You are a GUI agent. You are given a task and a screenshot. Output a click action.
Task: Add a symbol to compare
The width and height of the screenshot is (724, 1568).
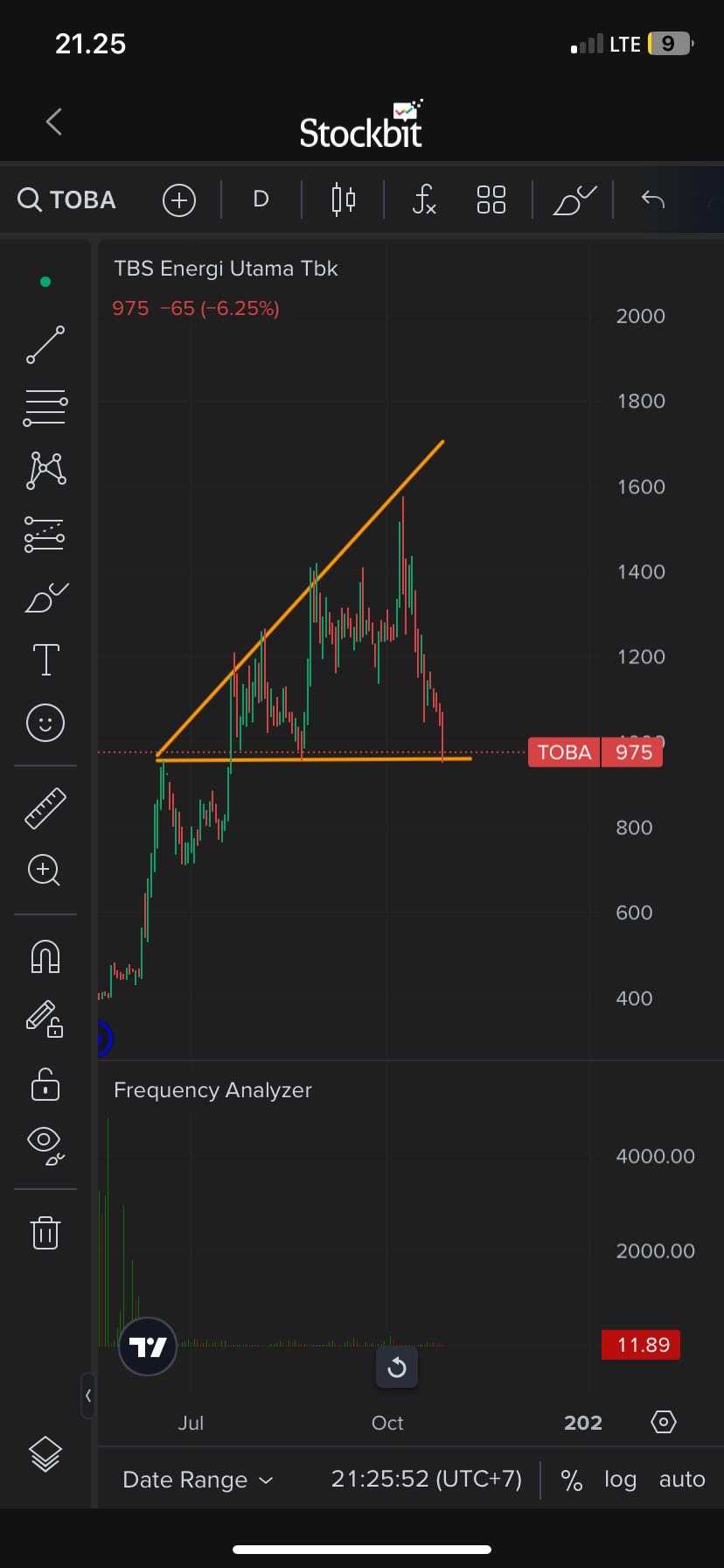[x=178, y=199]
